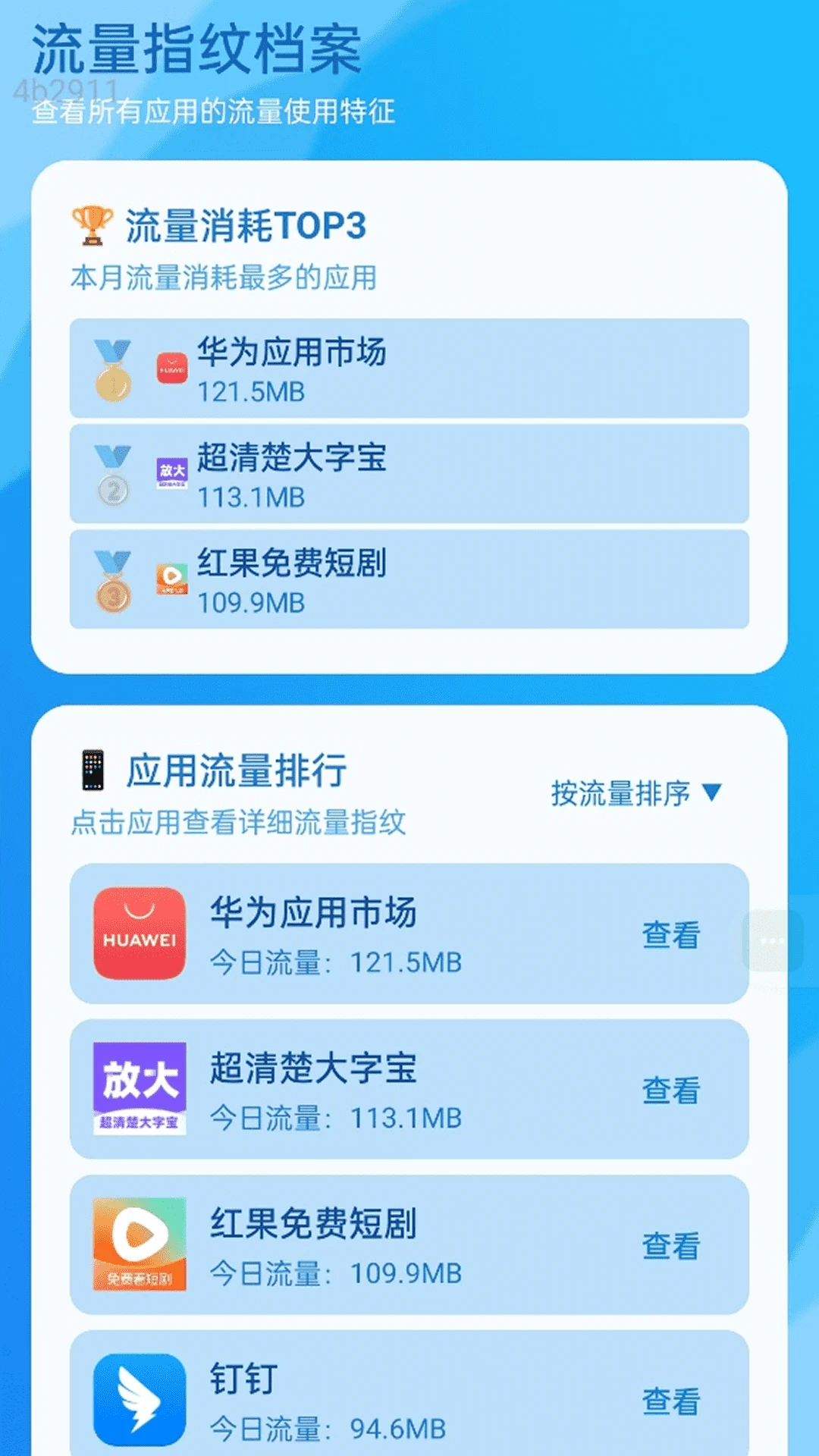Open the floating three-dots side button
Screen dimensions: 819x1456
pos(772,940)
